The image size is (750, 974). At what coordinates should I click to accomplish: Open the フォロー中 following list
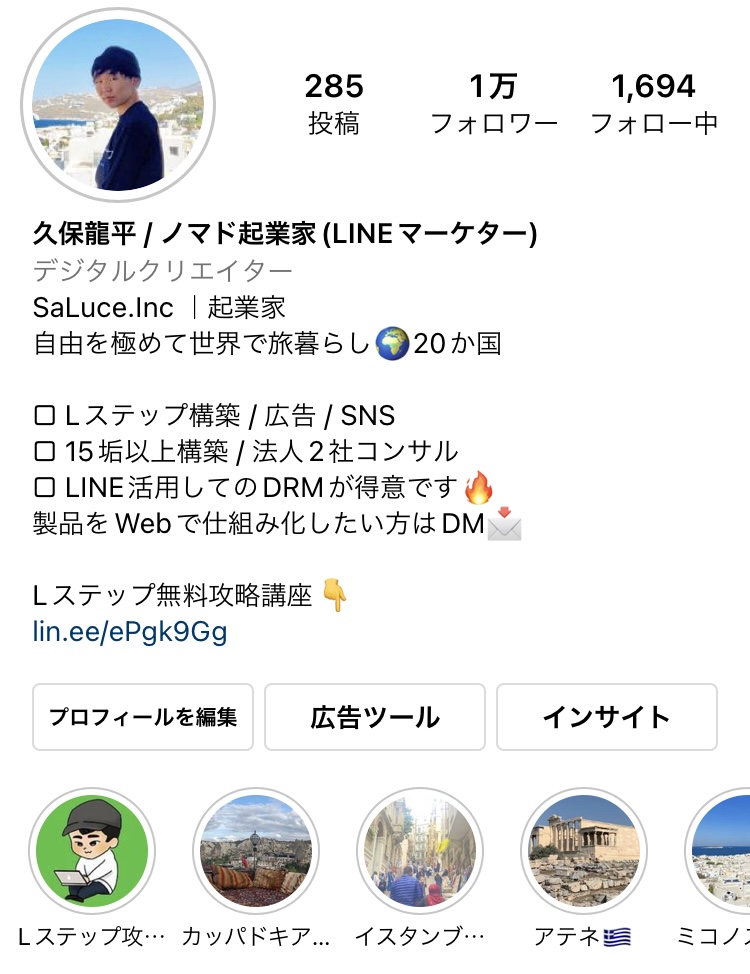click(654, 104)
